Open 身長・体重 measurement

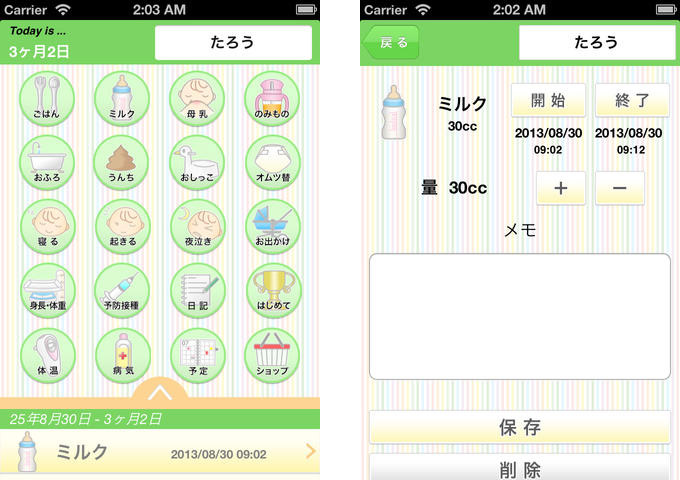tap(47, 291)
